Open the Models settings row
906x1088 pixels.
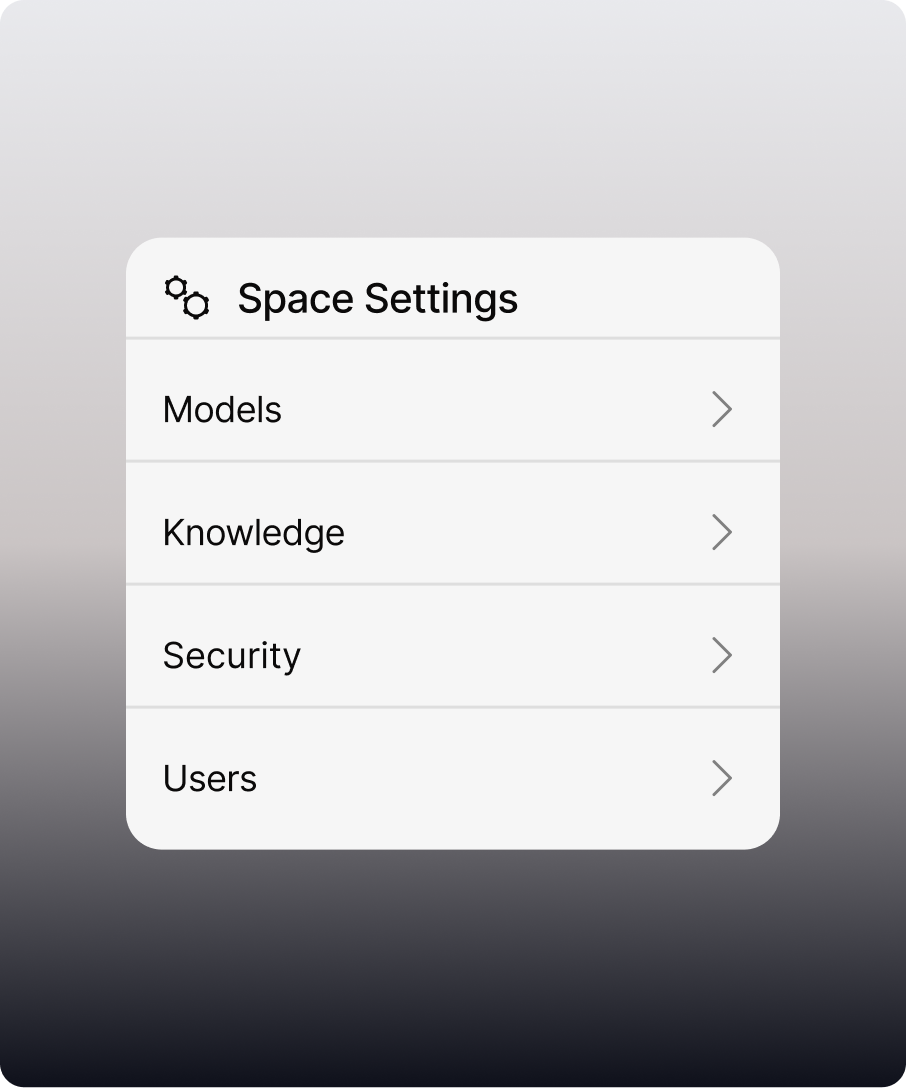coord(452,410)
